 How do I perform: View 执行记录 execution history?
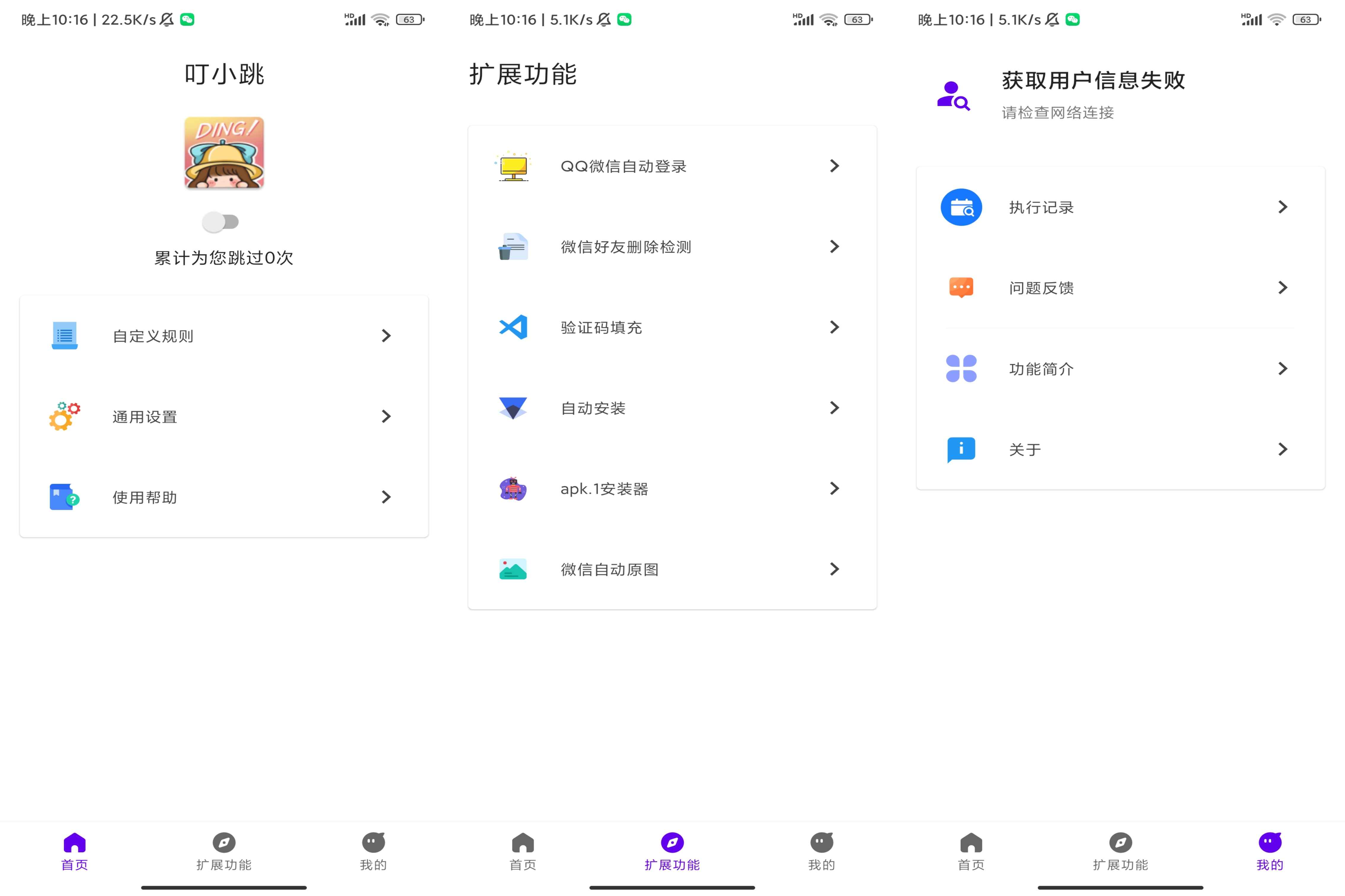[1120, 207]
